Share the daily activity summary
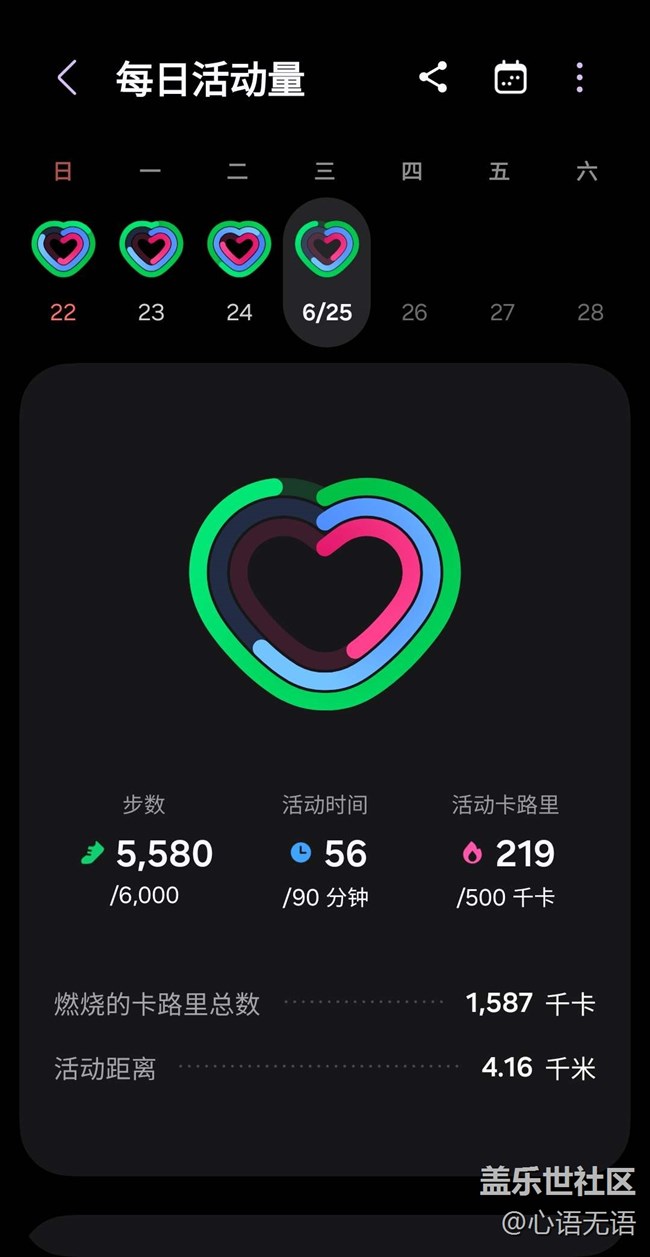Image resolution: width=650 pixels, height=1257 pixels. [432, 77]
